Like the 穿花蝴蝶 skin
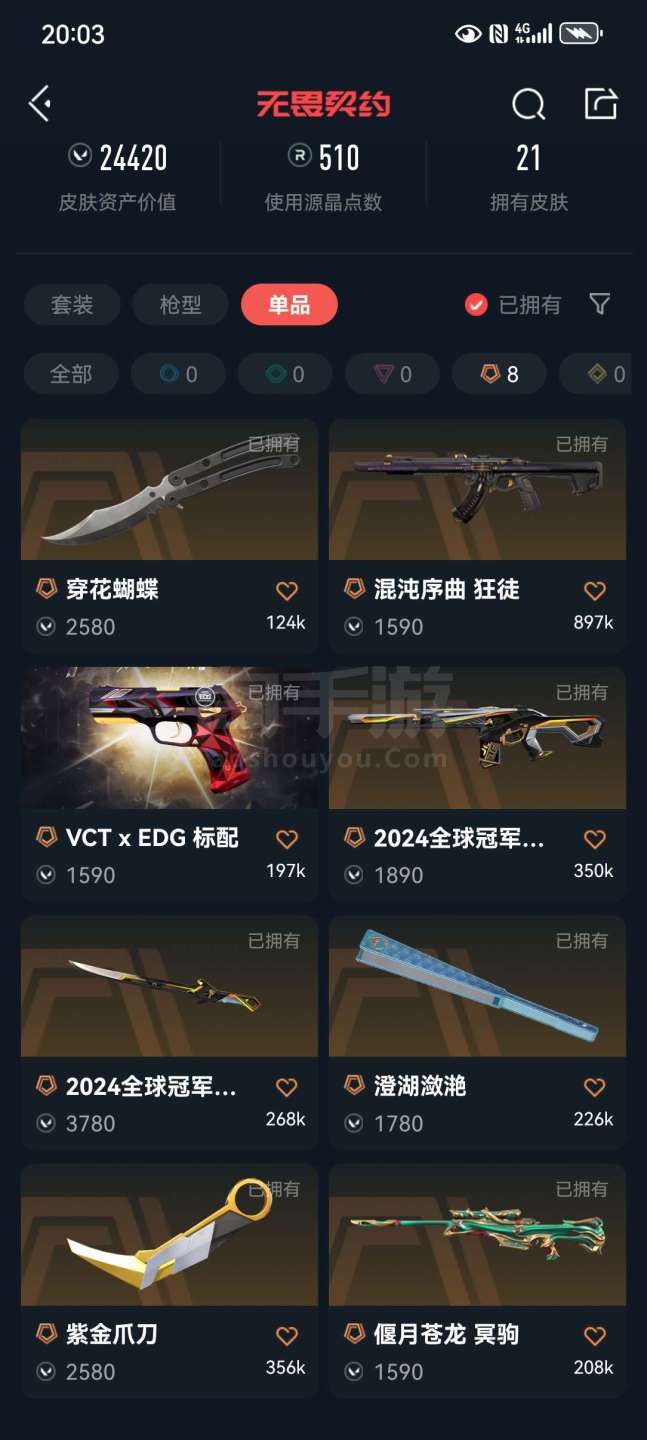The width and height of the screenshot is (647, 1440). (x=287, y=591)
